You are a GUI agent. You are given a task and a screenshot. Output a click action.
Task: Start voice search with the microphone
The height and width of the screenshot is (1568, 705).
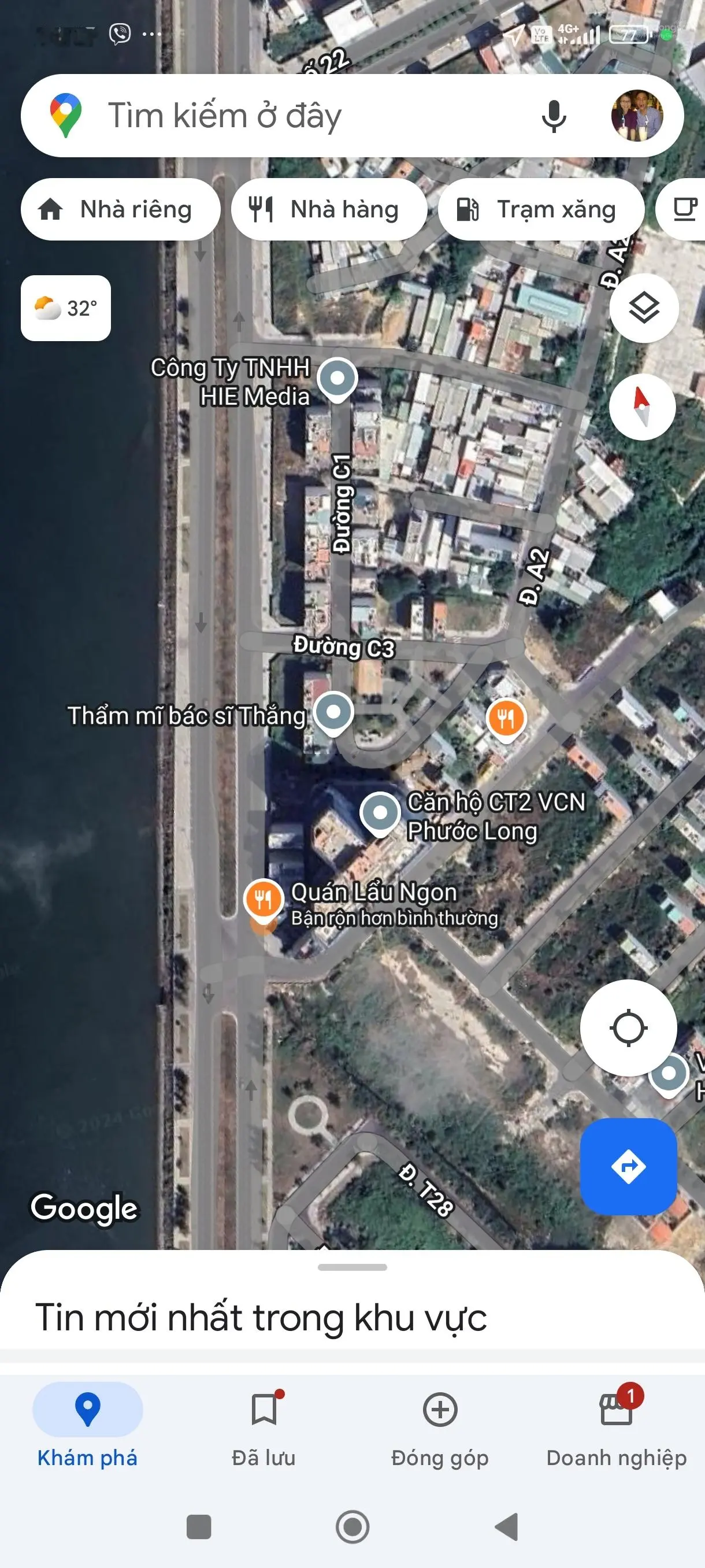tap(554, 116)
